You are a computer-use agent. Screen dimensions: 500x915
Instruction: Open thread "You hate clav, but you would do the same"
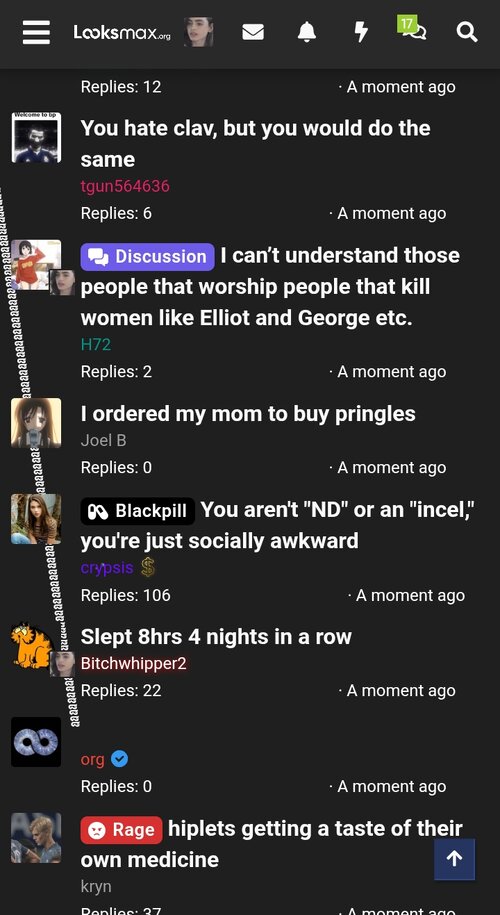point(256,144)
